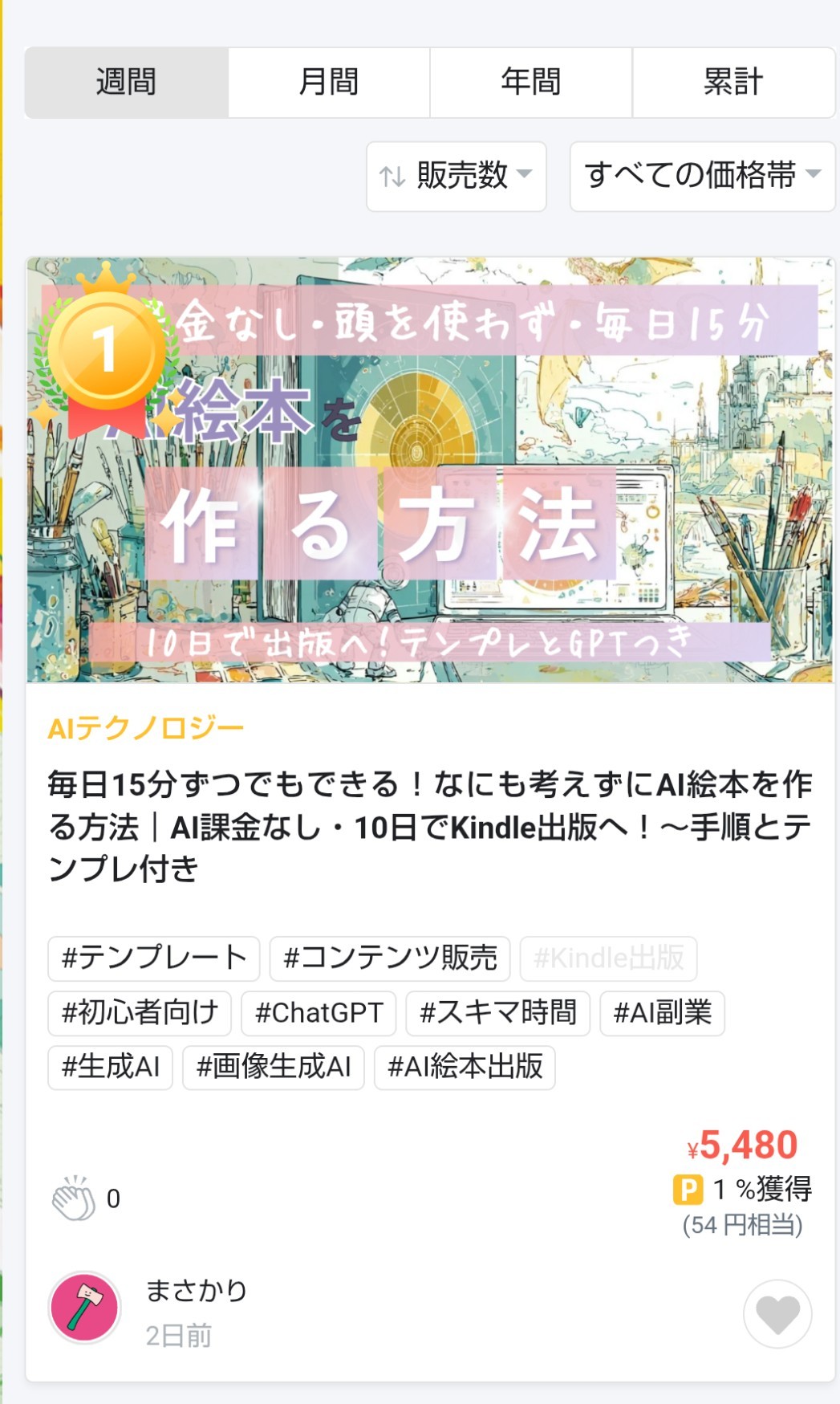Image resolution: width=840 pixels, height=1404 pixels.
Task: Tap the #生成AI tag
Action: click(x=111, y=1068)
